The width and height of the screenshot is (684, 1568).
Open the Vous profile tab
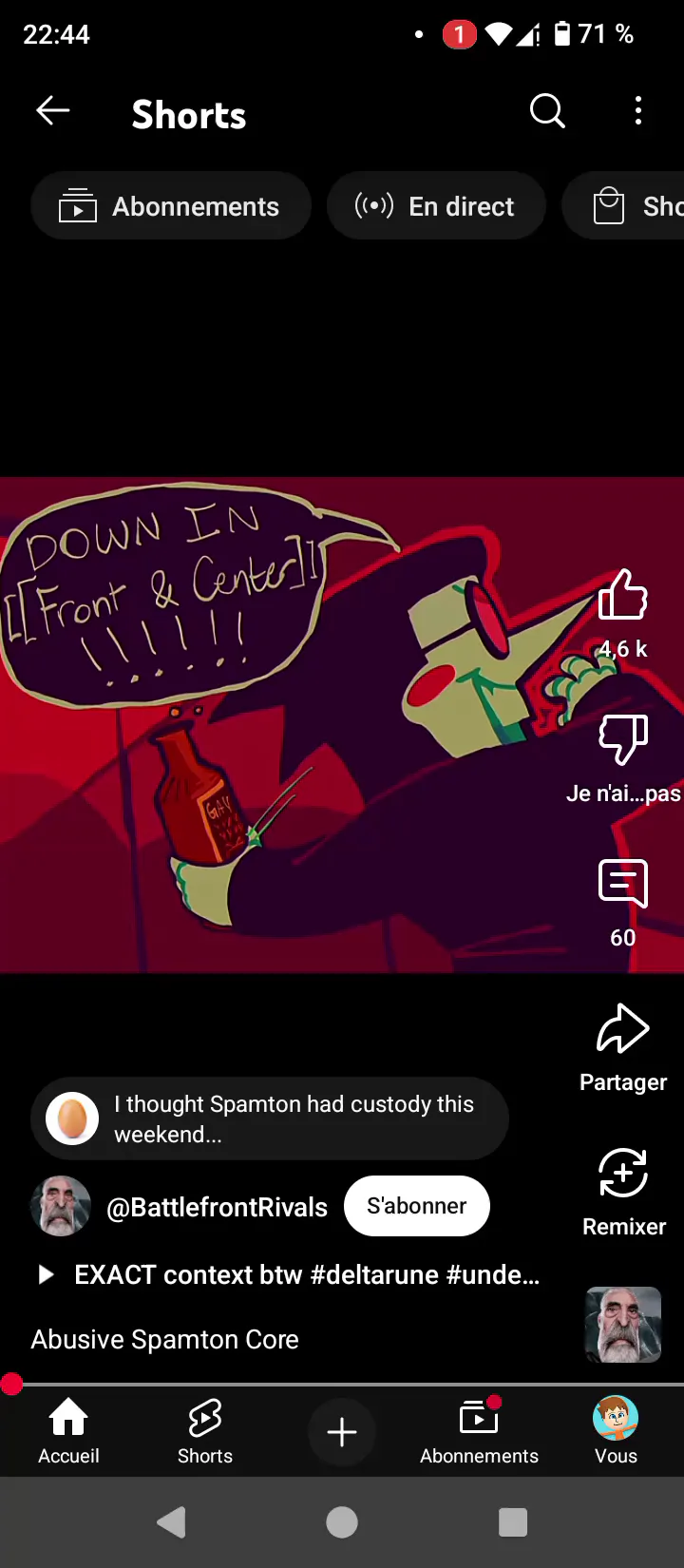click(x=616, y=1431)
